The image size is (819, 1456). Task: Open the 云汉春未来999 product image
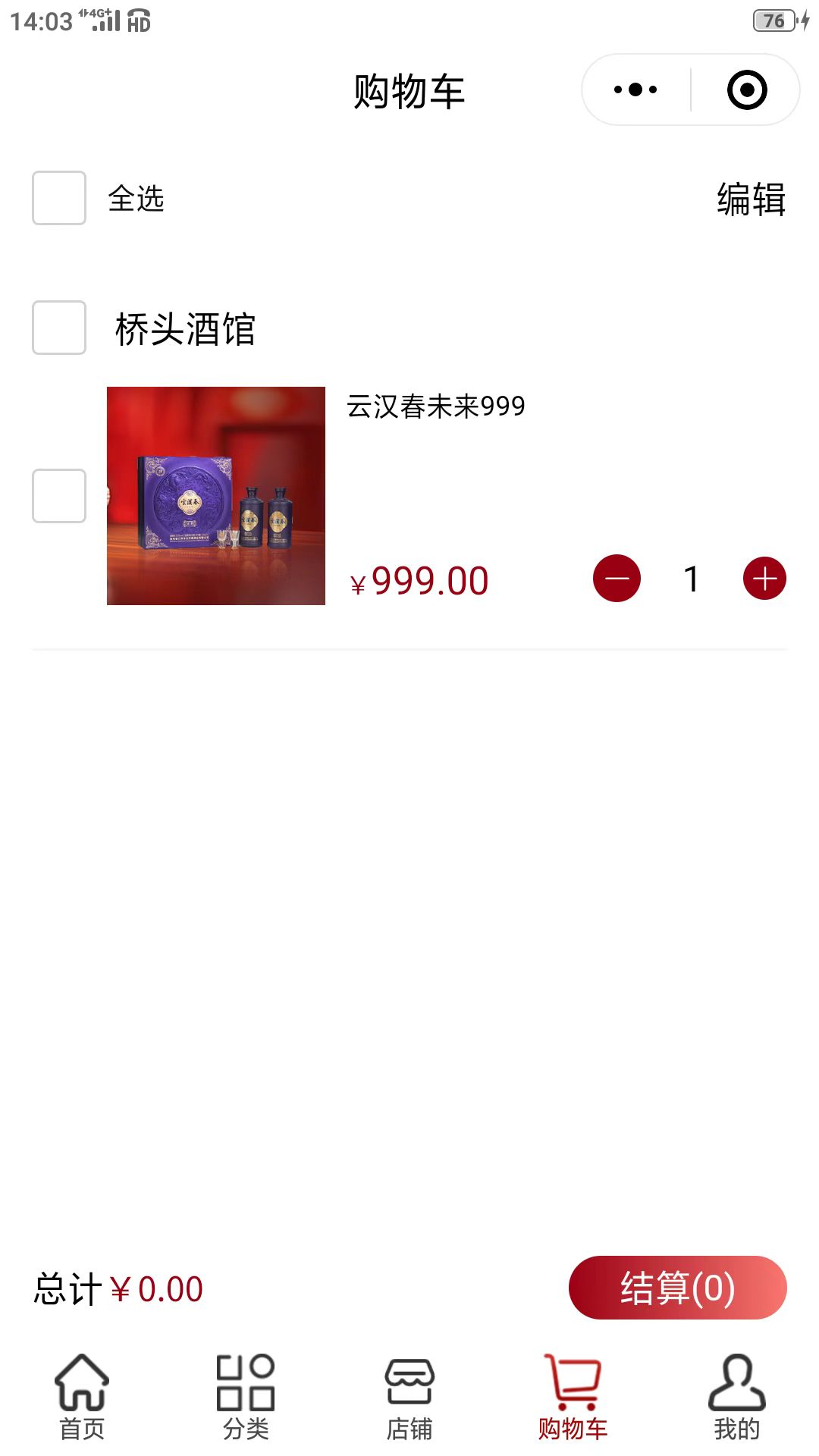216,496
